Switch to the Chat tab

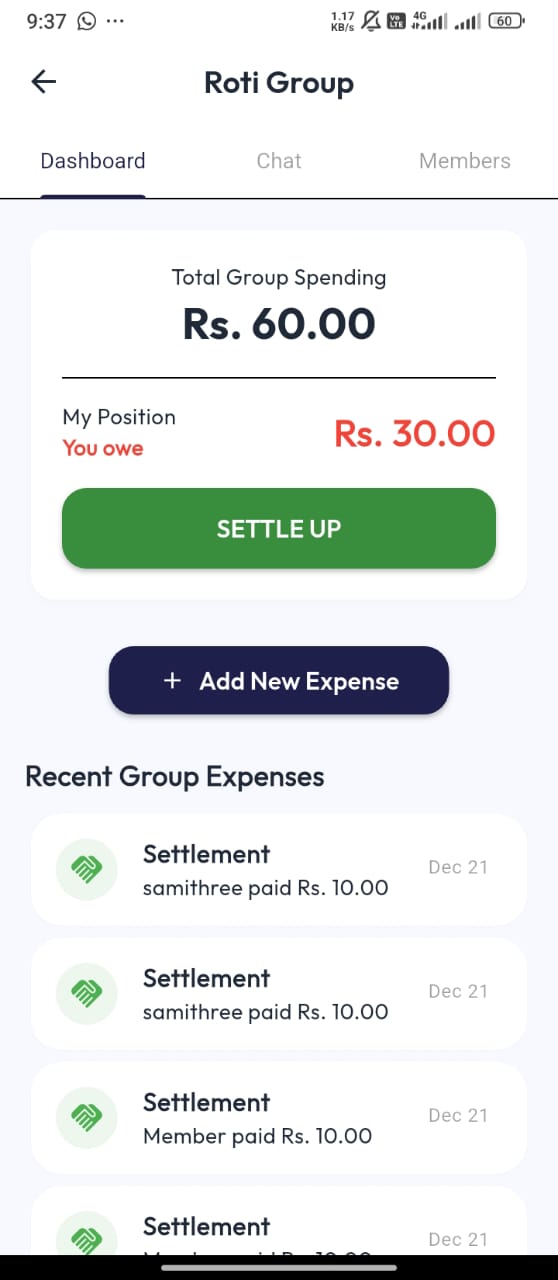[x=279, y=161]
